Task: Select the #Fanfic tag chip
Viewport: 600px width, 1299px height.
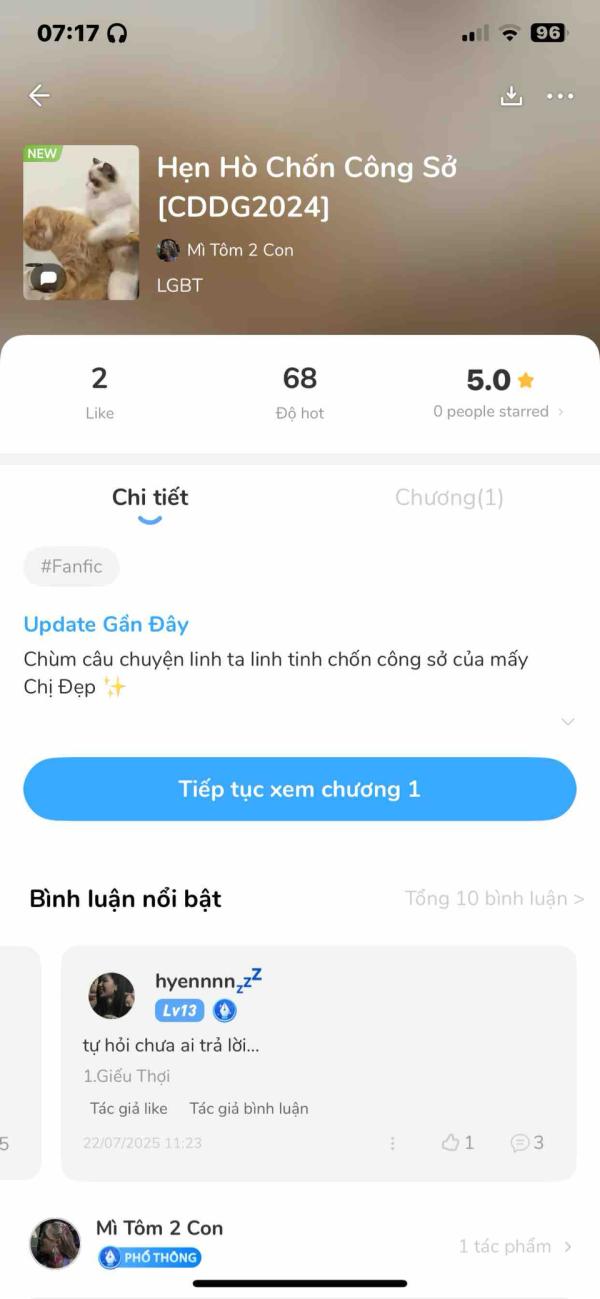Action: (71, 567)
